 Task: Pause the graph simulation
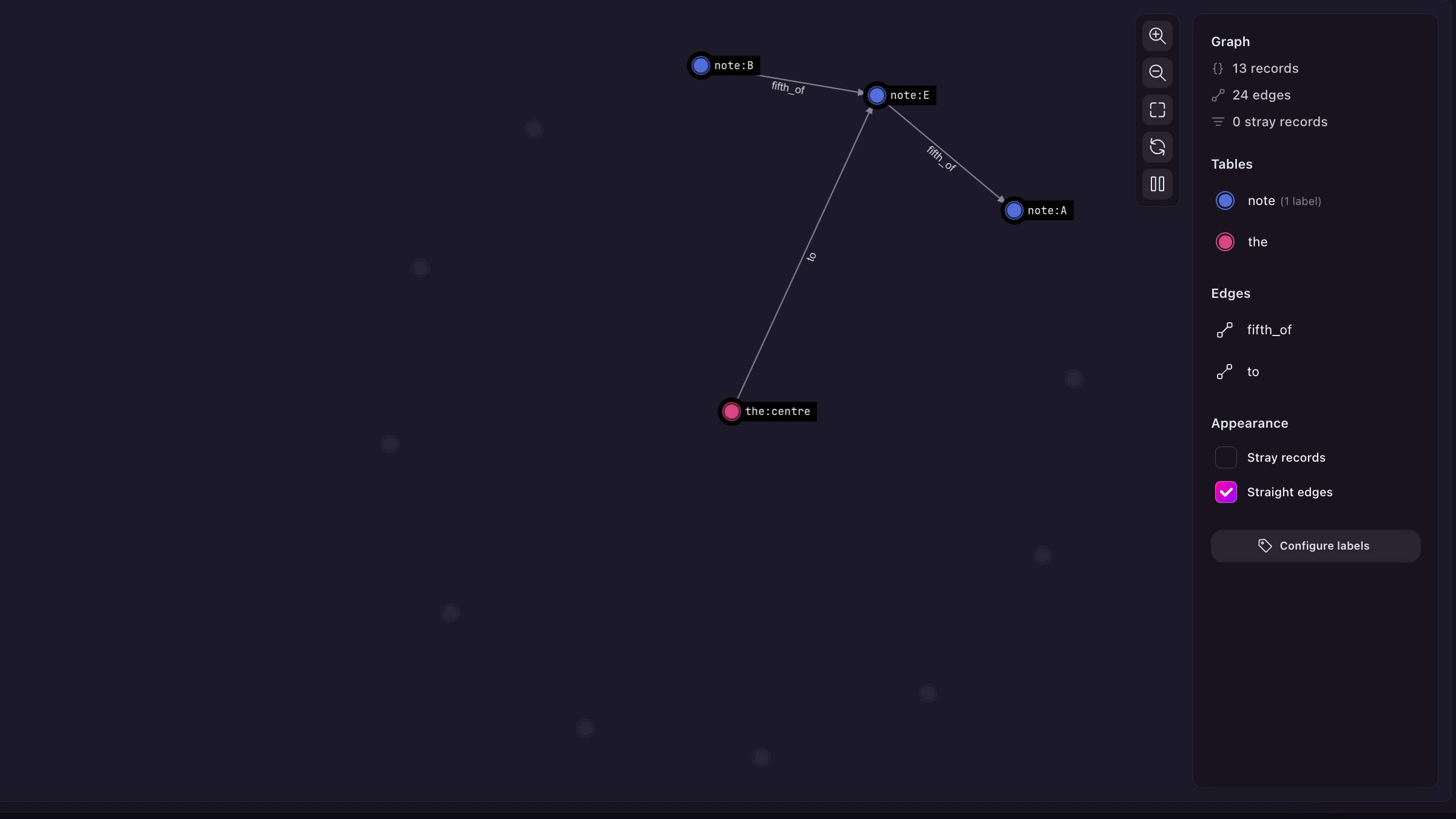click(x=1157, y=184)
